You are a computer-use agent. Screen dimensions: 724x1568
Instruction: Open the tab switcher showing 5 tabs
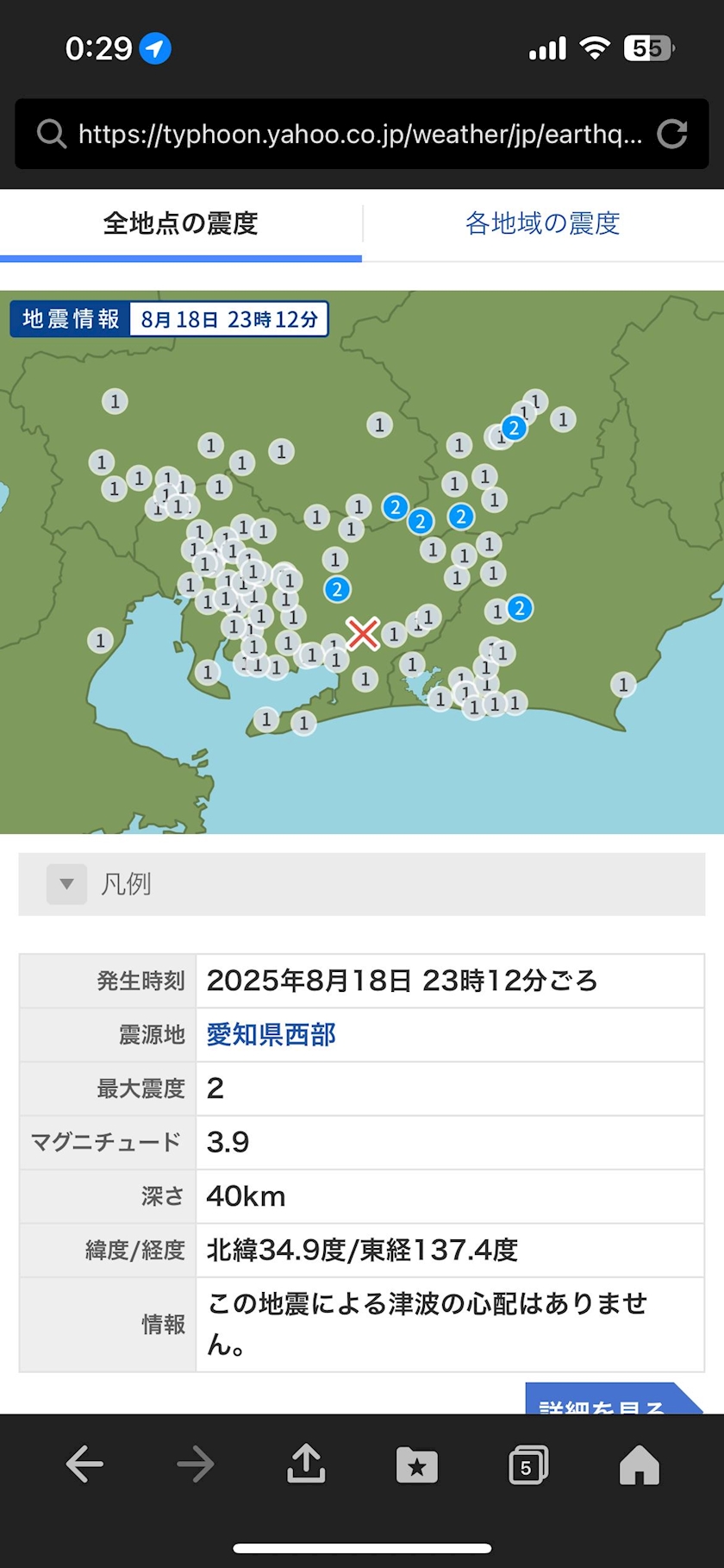point(527,1465)
